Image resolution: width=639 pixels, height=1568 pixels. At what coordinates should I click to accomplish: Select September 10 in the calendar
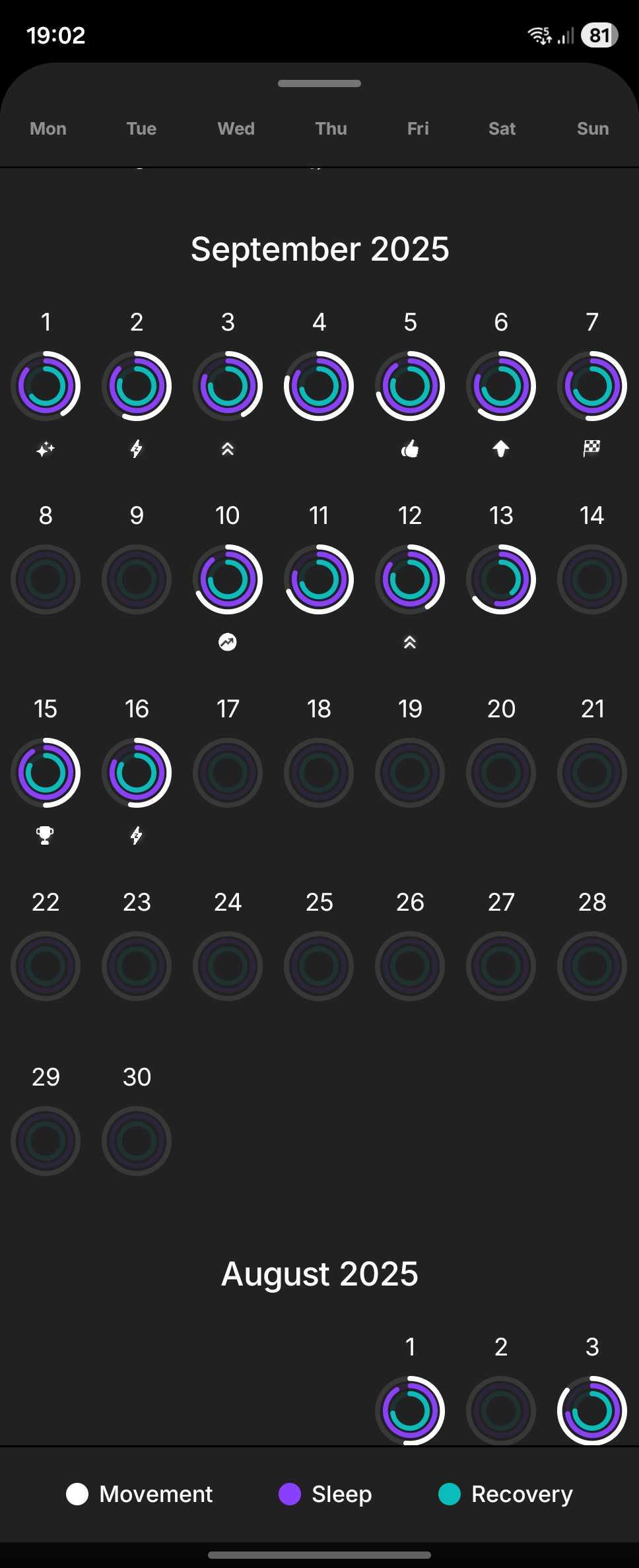click(228, 579)
